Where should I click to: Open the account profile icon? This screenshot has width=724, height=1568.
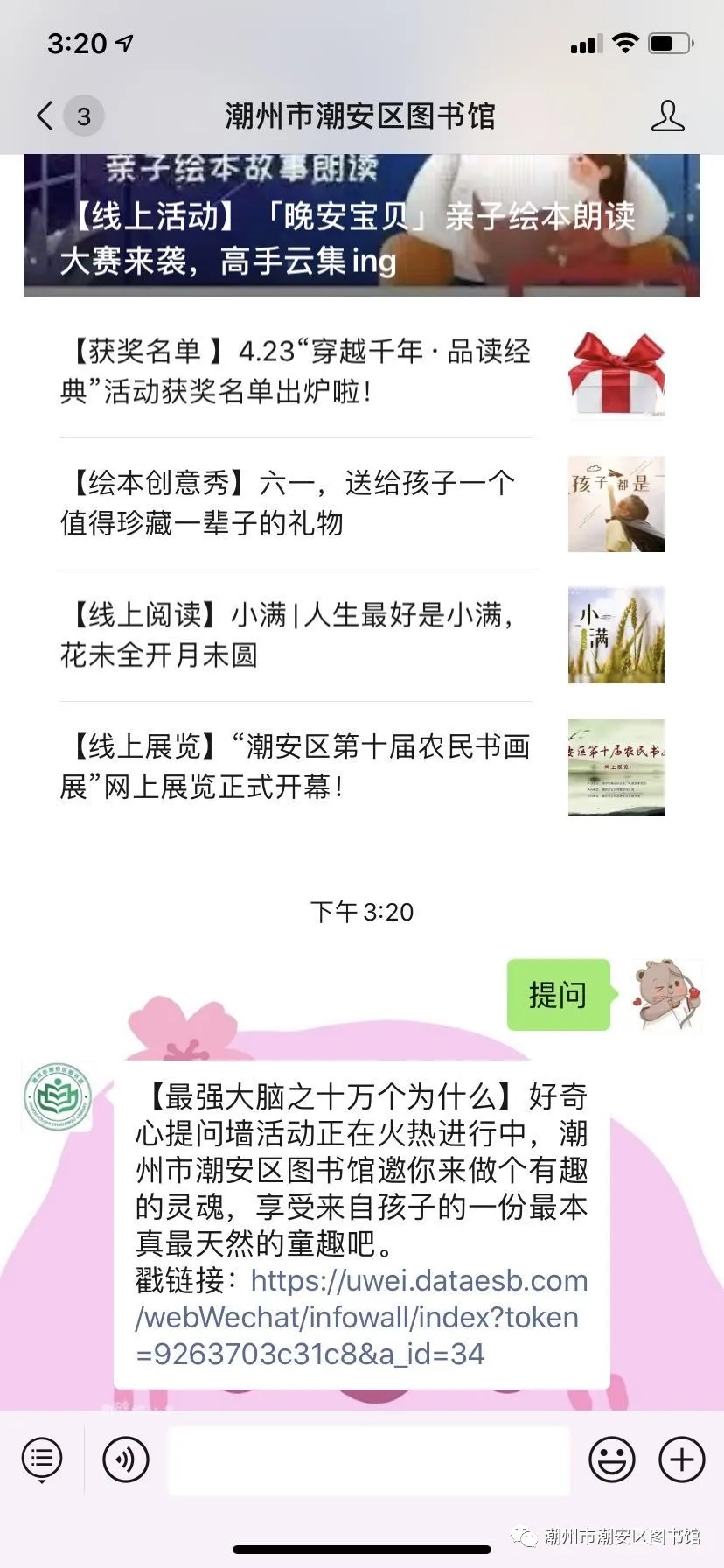tap(667, 116)
